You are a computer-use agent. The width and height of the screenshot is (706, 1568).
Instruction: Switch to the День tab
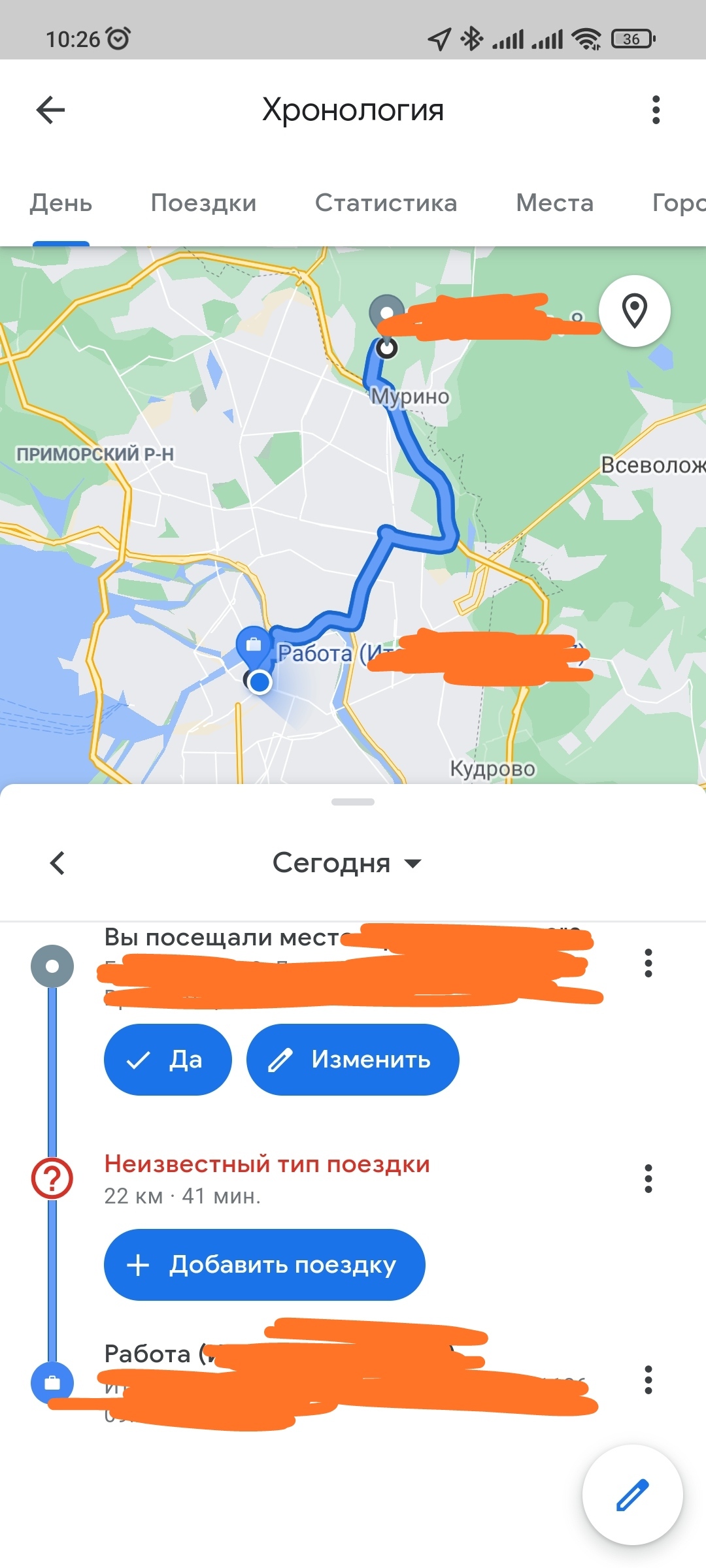tap(61, 203)
